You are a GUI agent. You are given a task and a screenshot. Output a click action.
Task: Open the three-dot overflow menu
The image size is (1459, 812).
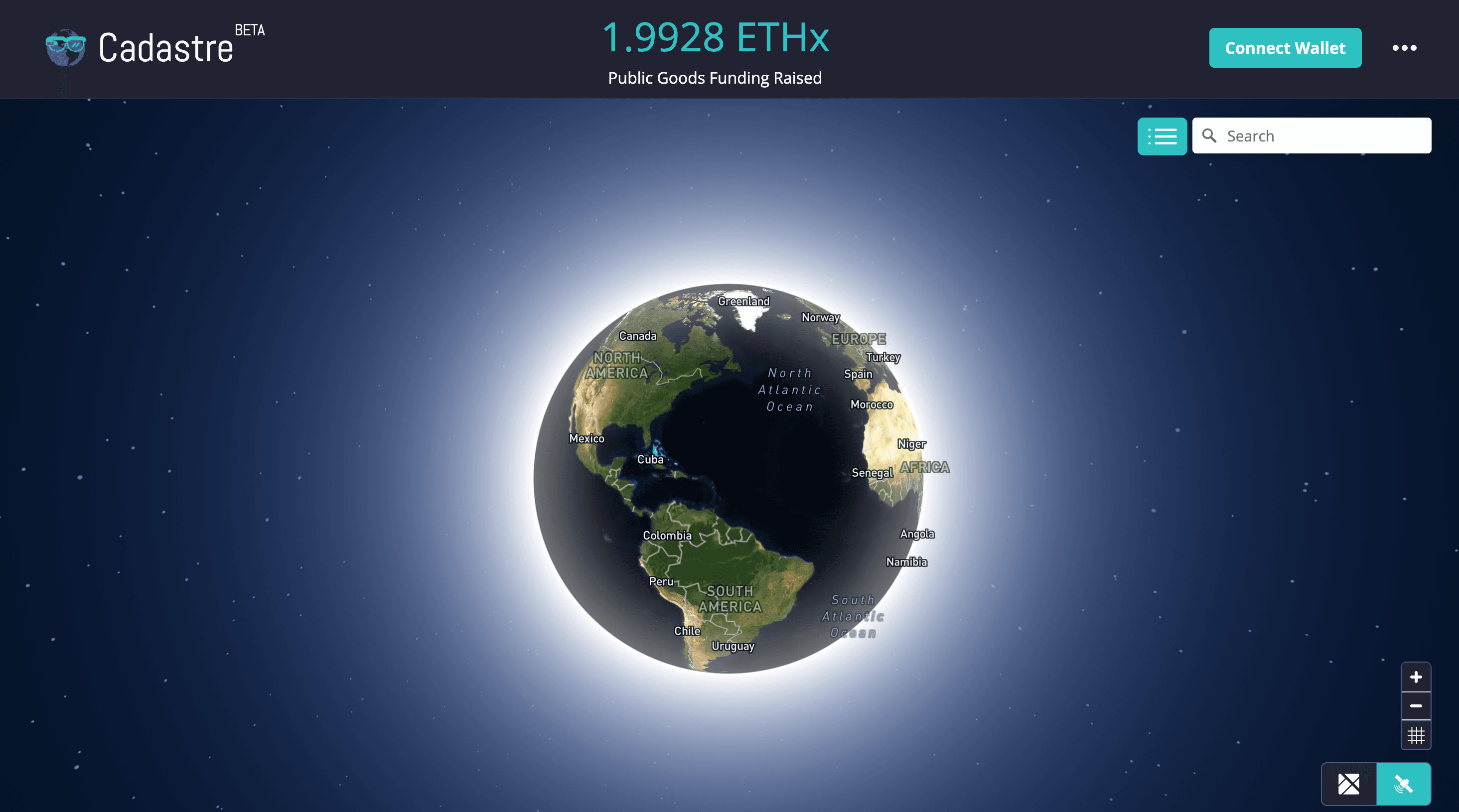tap(1404, 48)
